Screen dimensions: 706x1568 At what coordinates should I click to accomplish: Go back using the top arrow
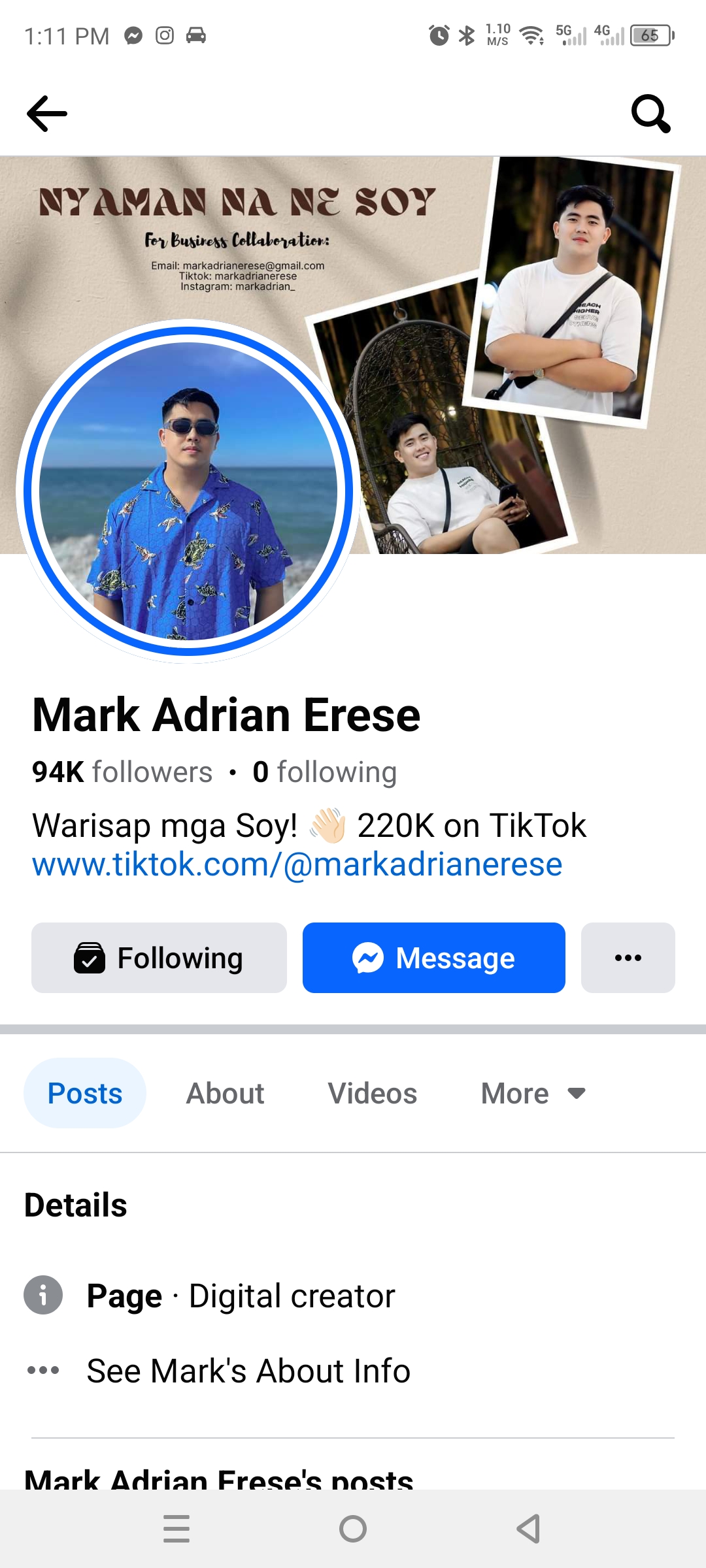point(47,114)
